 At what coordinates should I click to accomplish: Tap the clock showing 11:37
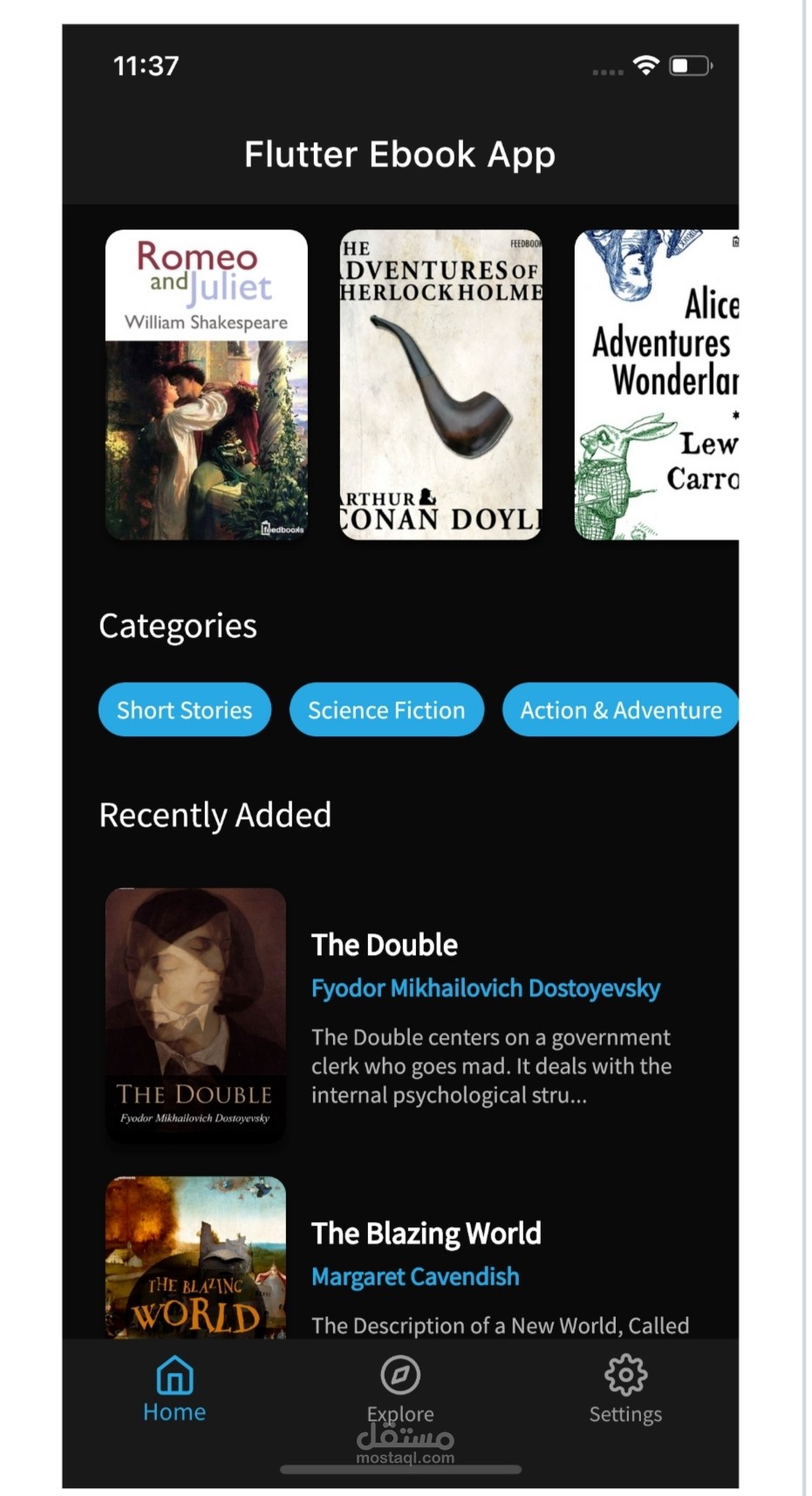[146, 65]
